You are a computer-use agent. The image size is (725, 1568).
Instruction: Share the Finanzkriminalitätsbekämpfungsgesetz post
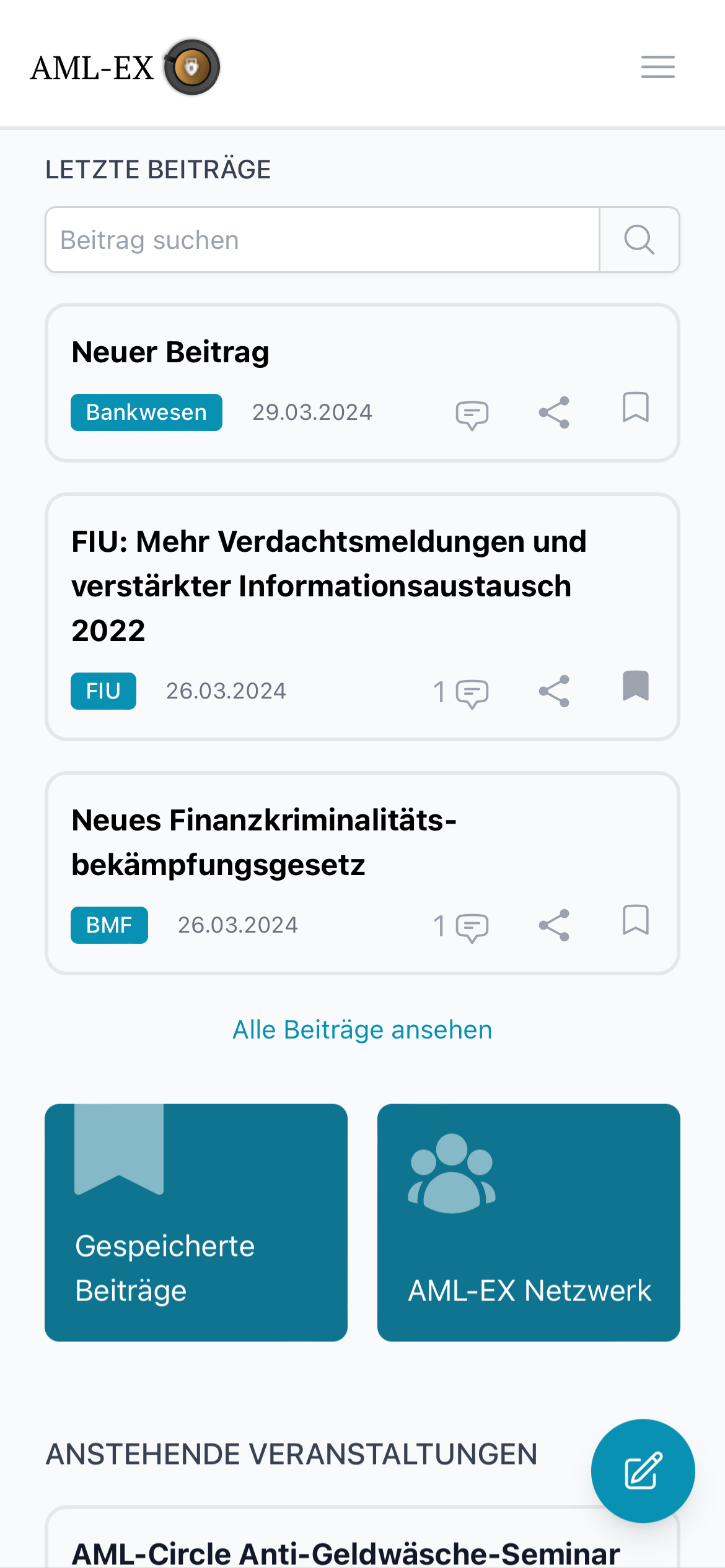tap(554, 926)
